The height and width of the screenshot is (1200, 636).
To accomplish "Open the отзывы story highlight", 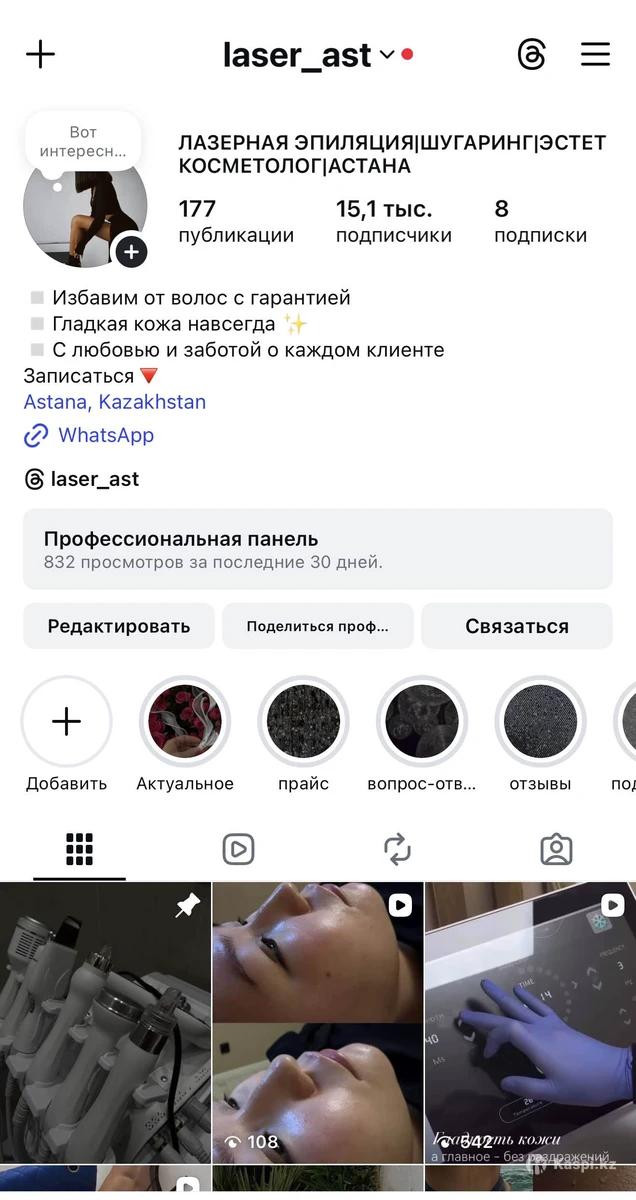I will tap(540, 721).
